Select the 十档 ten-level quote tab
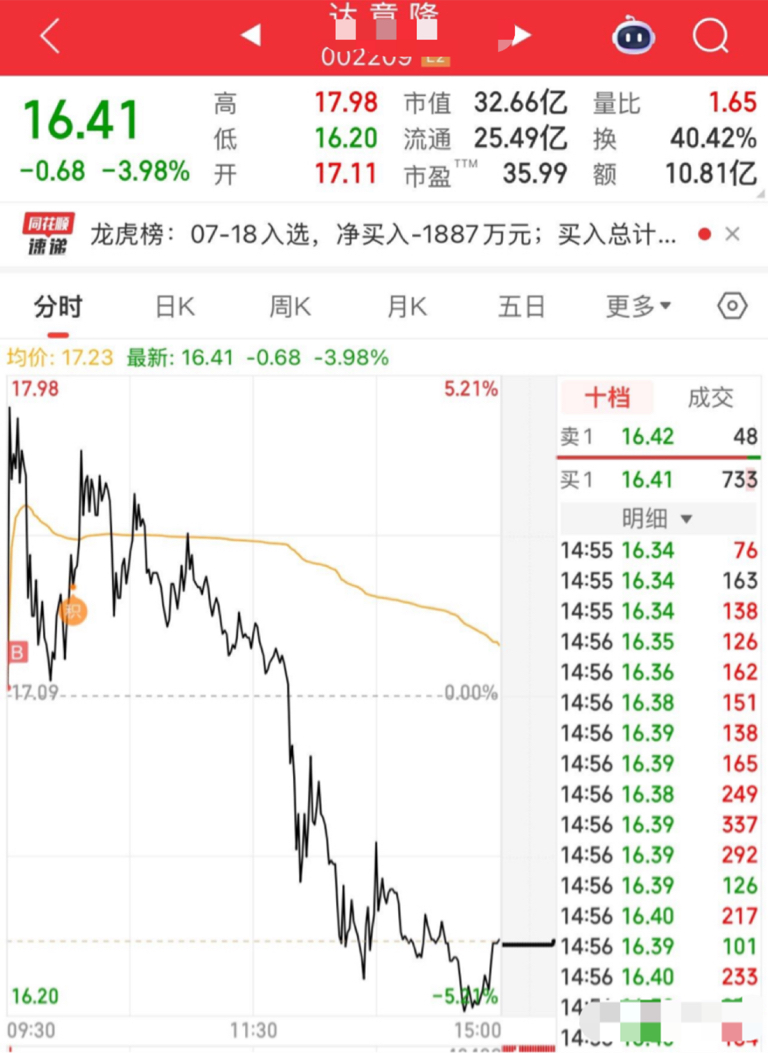768x1053 pixels. (x=608, y=397)
